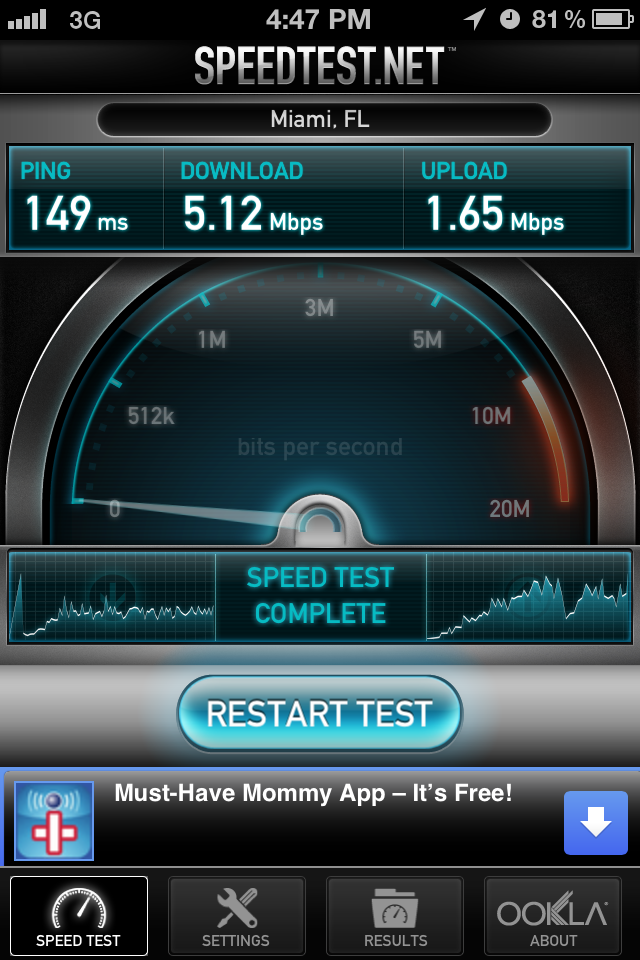Tap the ad's blue download arrow

tap(595, 822)
